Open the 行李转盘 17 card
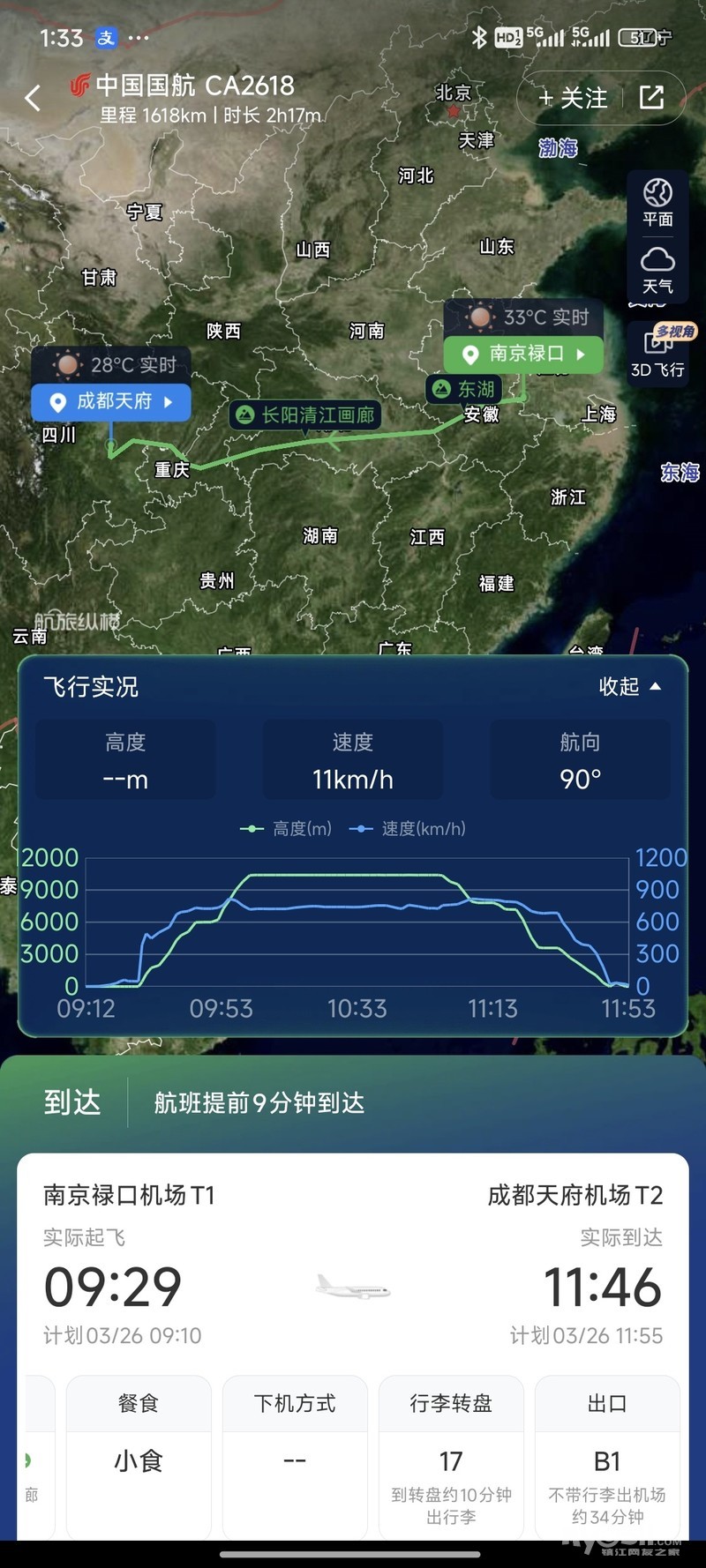 451,1457
